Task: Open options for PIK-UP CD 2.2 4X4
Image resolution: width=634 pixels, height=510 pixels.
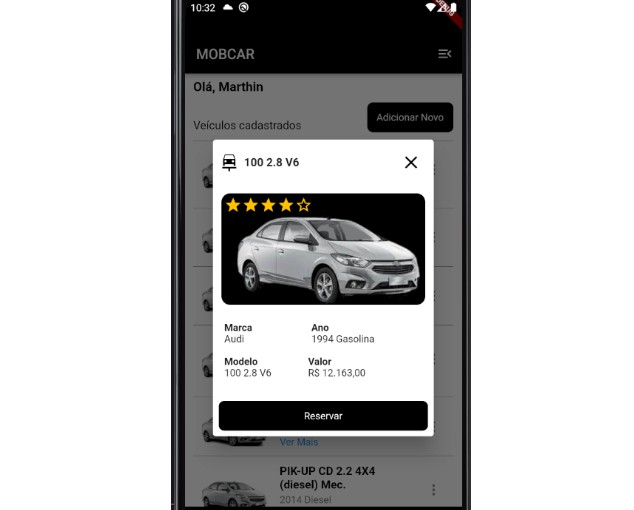Action: tap(433, 490)
